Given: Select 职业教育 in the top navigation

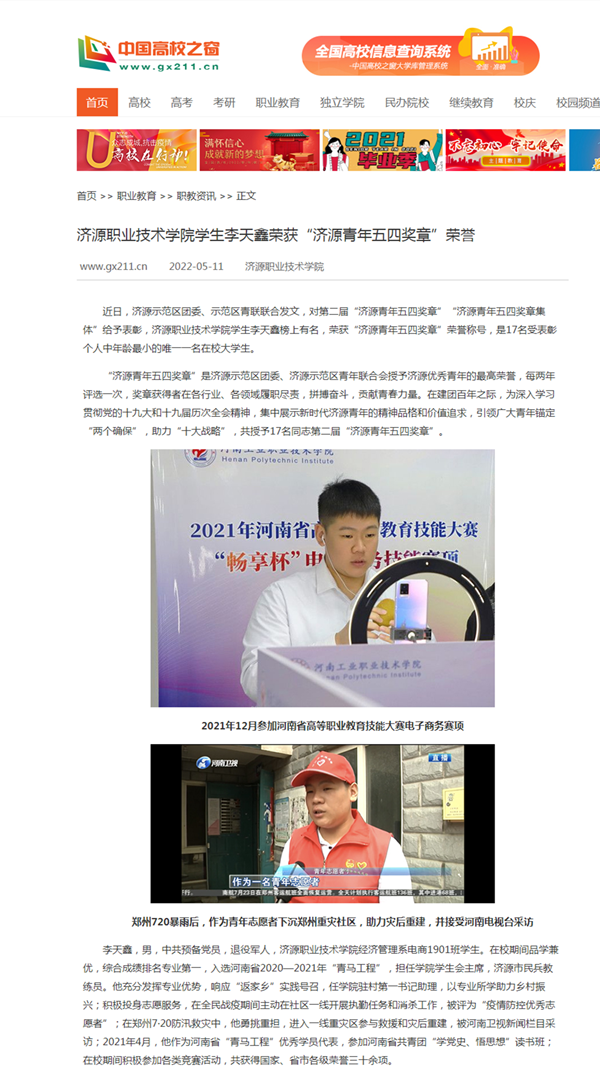Looking at the screenshot, I should 277,102.
